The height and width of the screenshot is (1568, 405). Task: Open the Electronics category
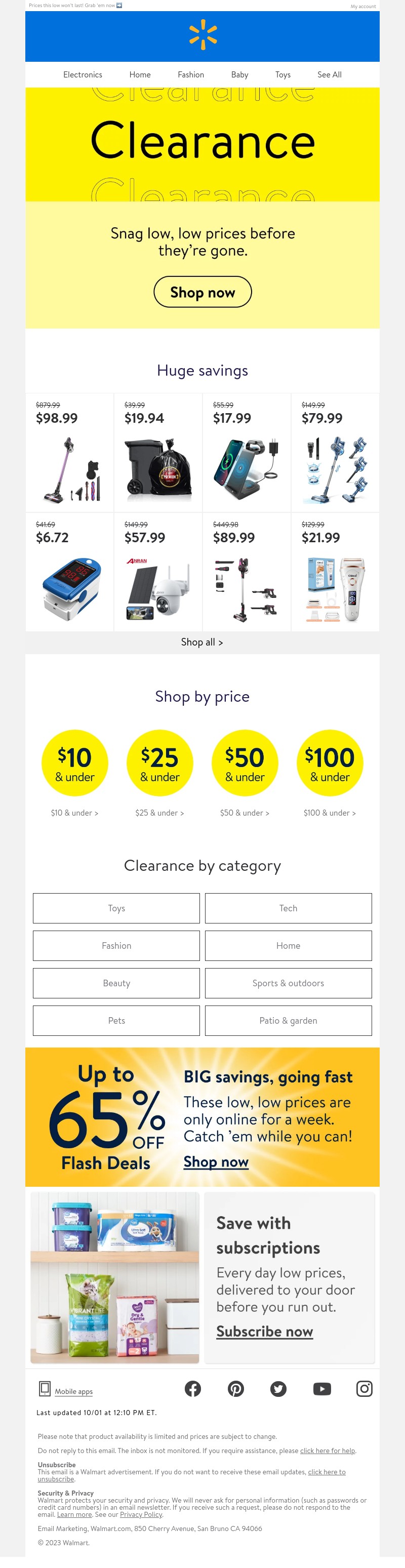83,75
